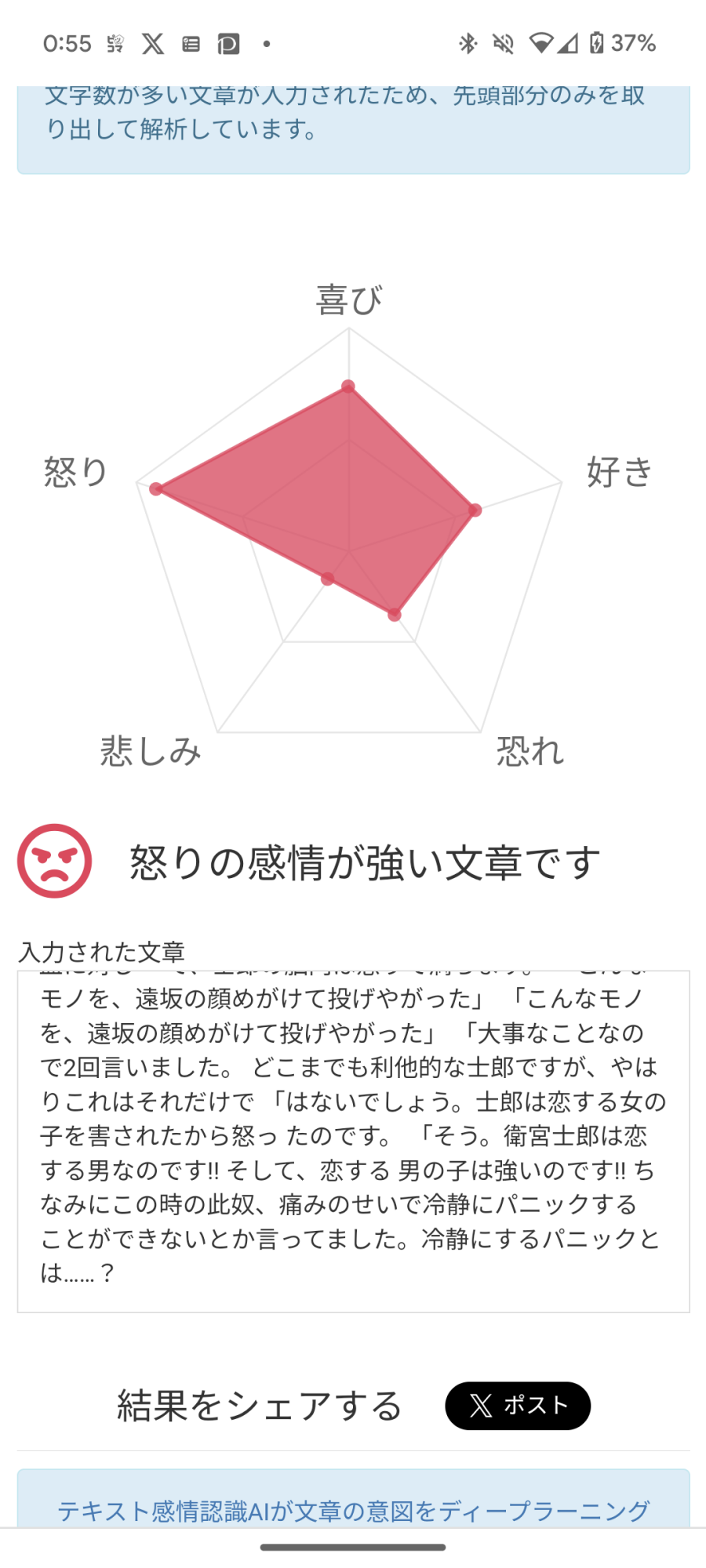Share the result with the X ポスト button

(518, 1406)
